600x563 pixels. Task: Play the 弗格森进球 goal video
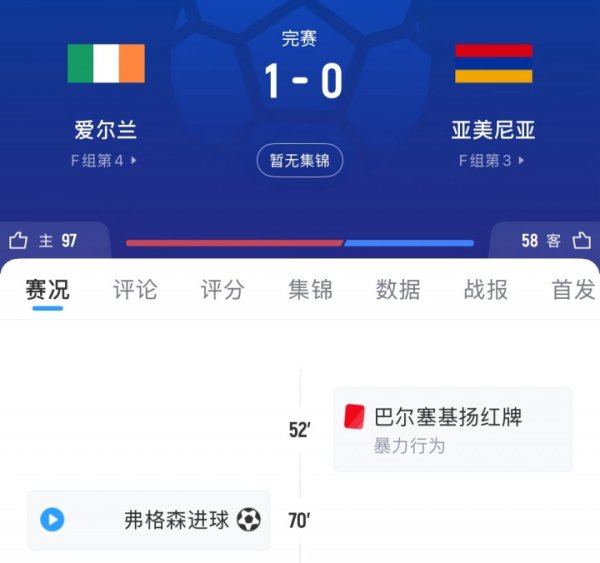(x=52, y=520)
